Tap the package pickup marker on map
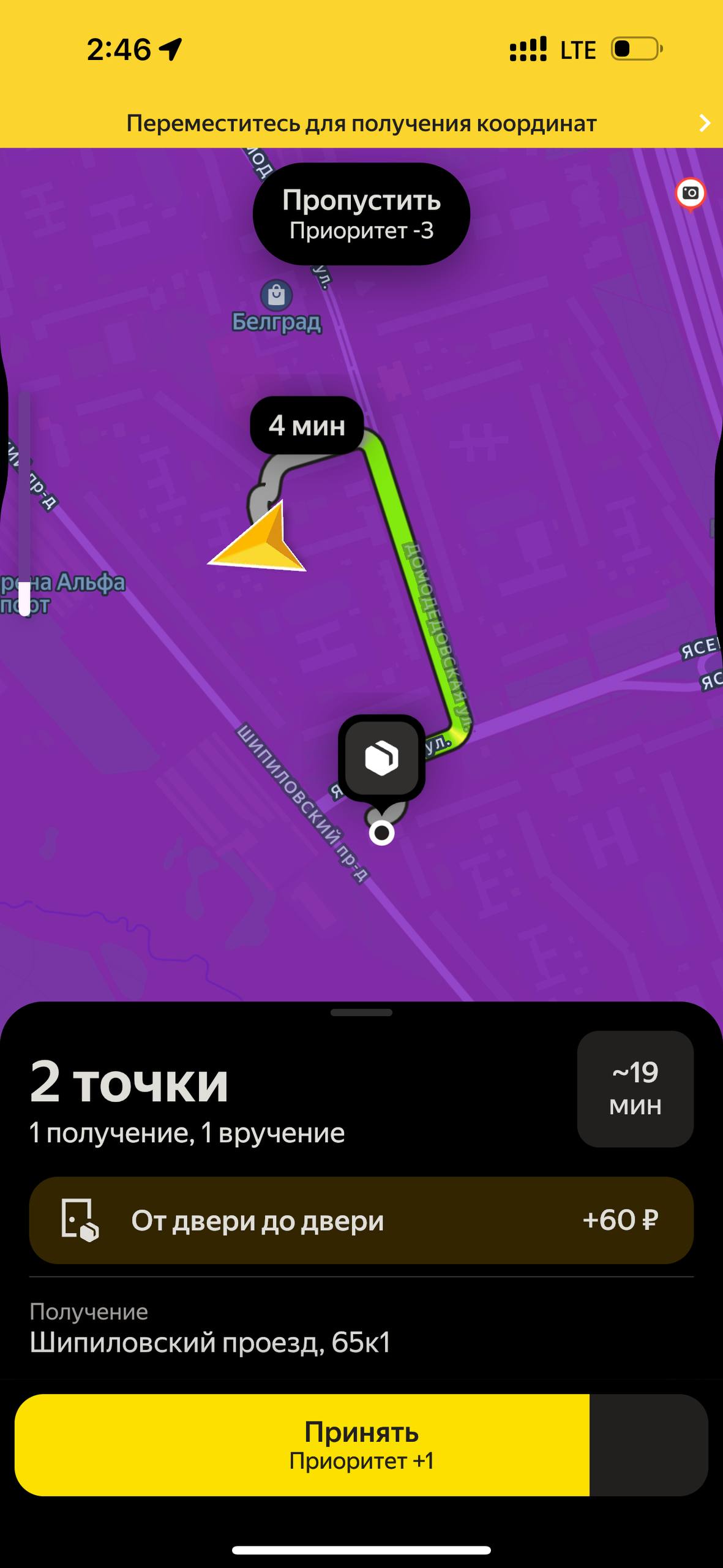This screenshot has width=723, height=1568. (x=381, y=758)
